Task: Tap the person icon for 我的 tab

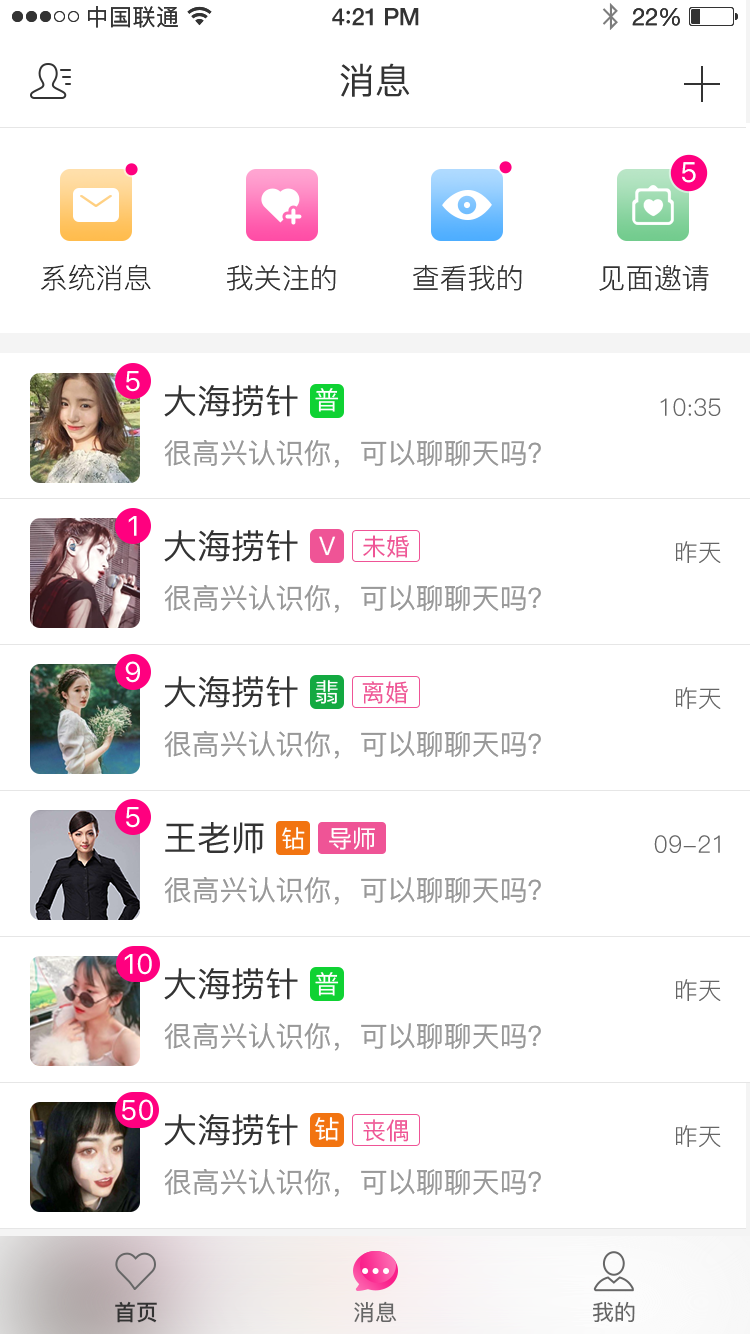Action: pyautogui.click(x=613, y=1268)
